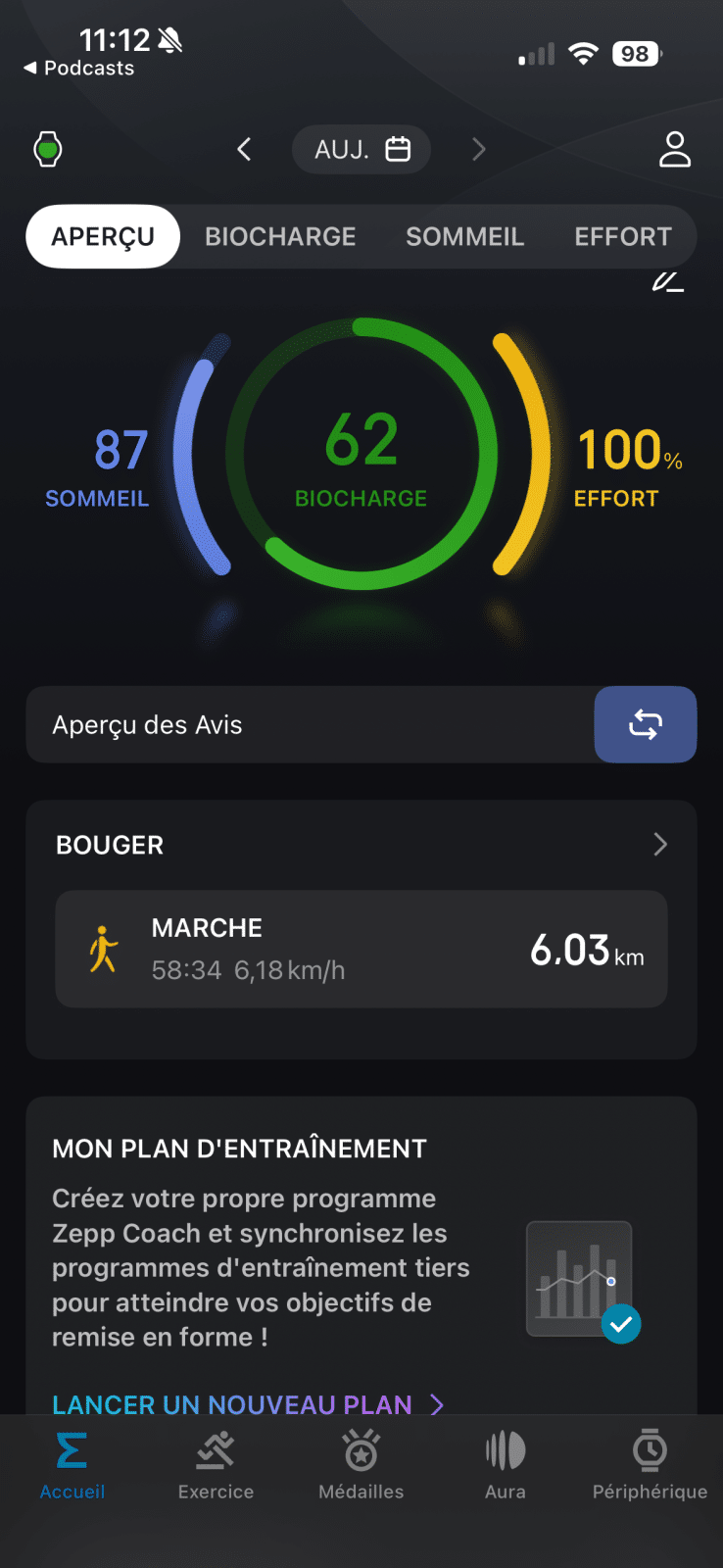
Task: Open the Biocharge score ring
Action: [x=361, y=454]
